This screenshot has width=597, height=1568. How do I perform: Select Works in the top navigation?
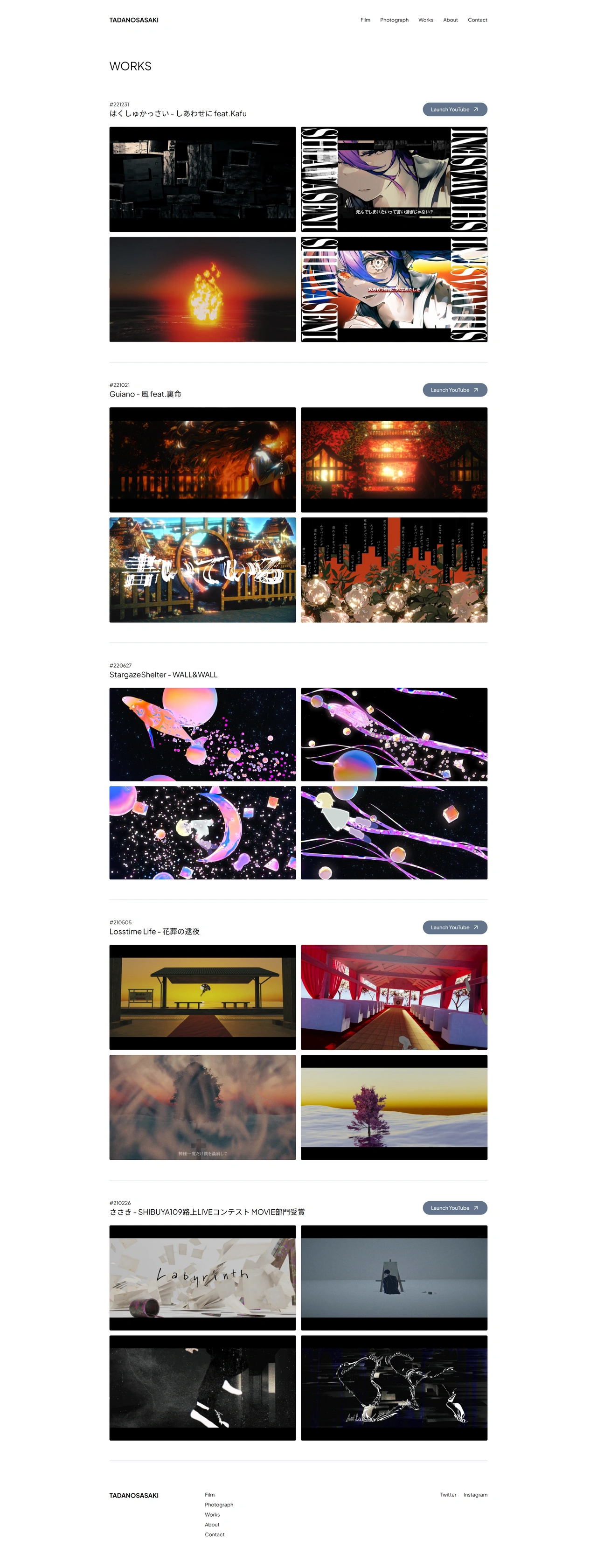click(x=426, y=20)
